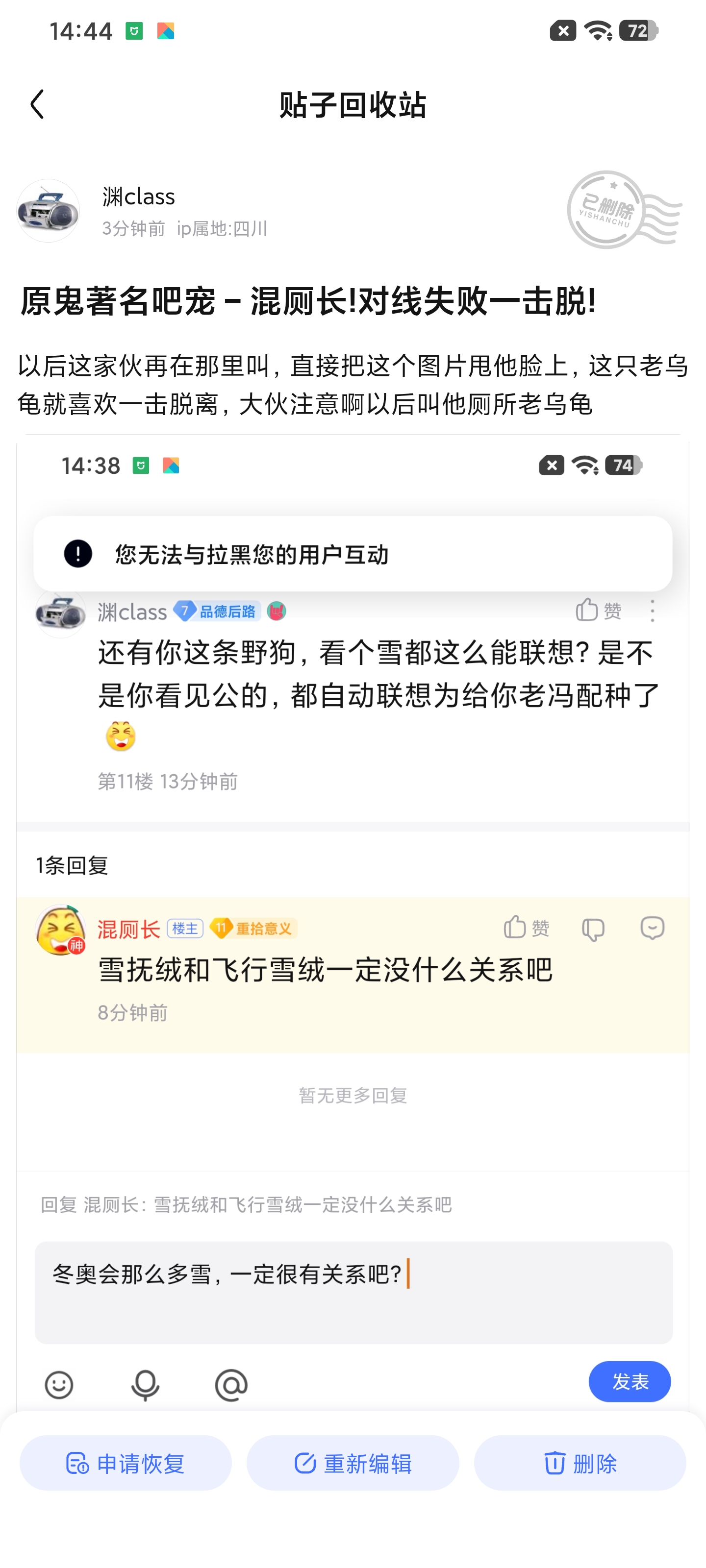The image size is (706, 1568).
Task: Open 渊class's profile avatar
Action: pos(48,211)
